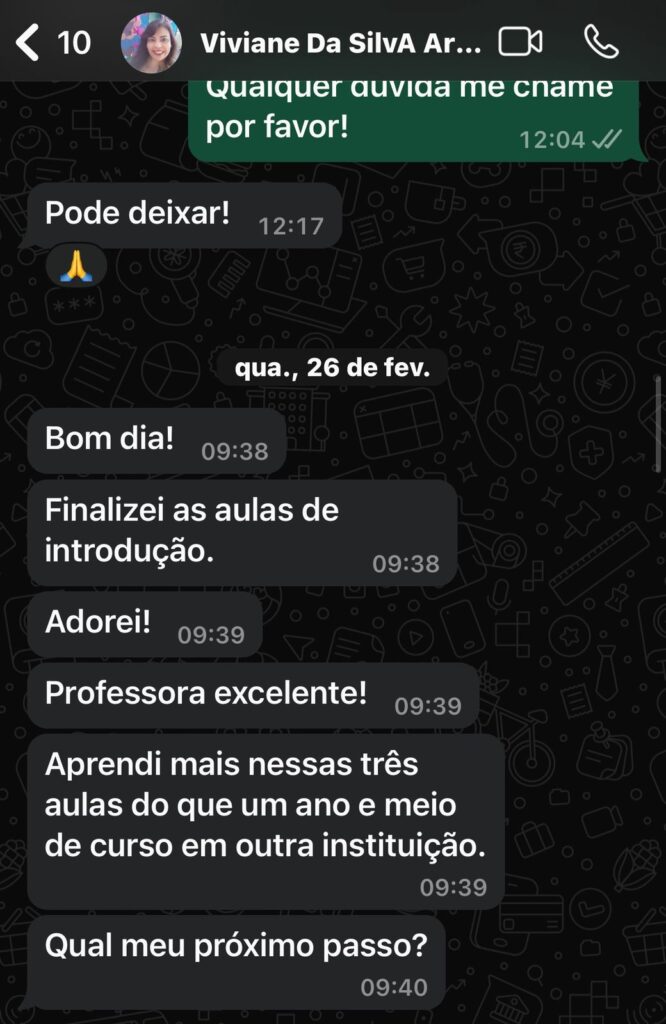The image size is (666, 1024).
Task: Start a voice call with Viviane
Action: [601, 42]
